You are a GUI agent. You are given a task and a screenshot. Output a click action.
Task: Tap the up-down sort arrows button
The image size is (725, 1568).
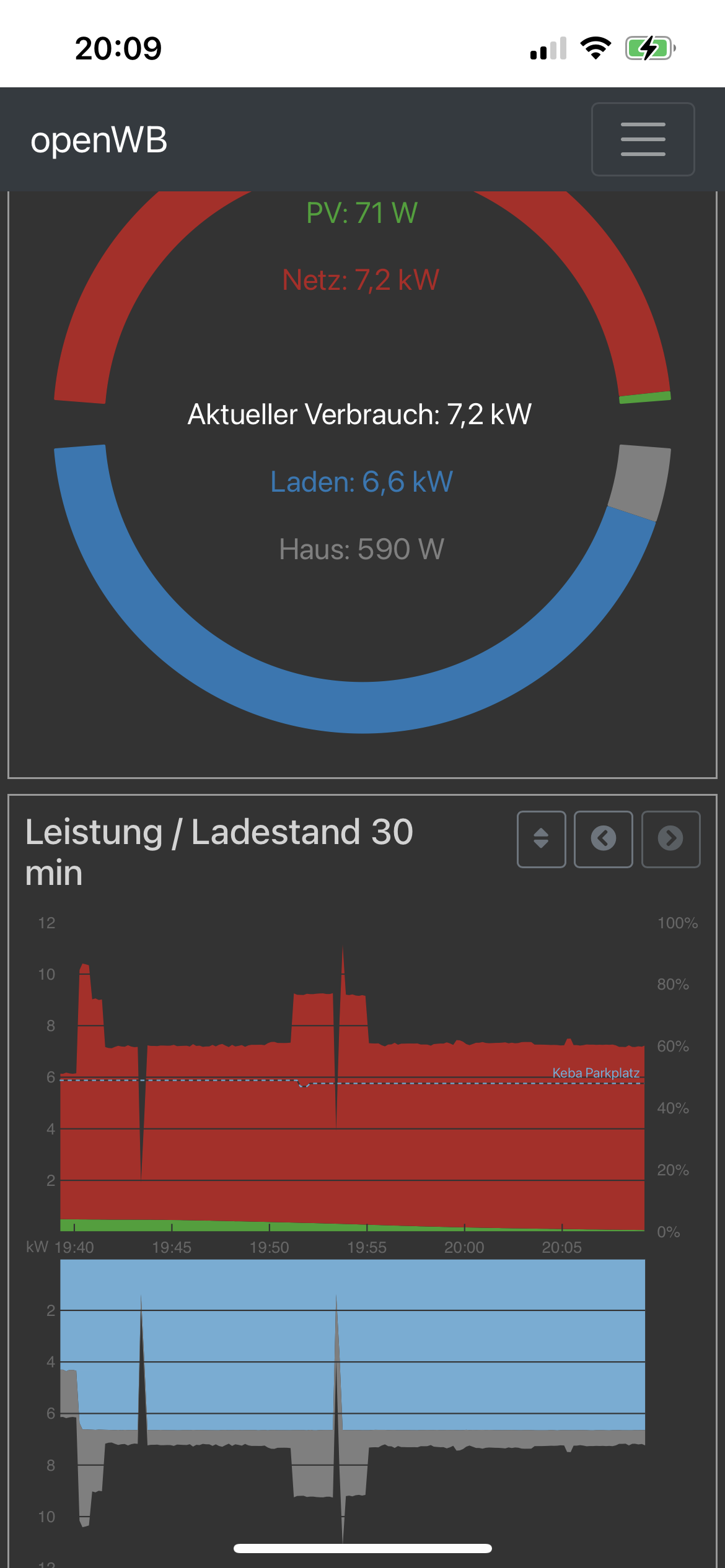541,838
